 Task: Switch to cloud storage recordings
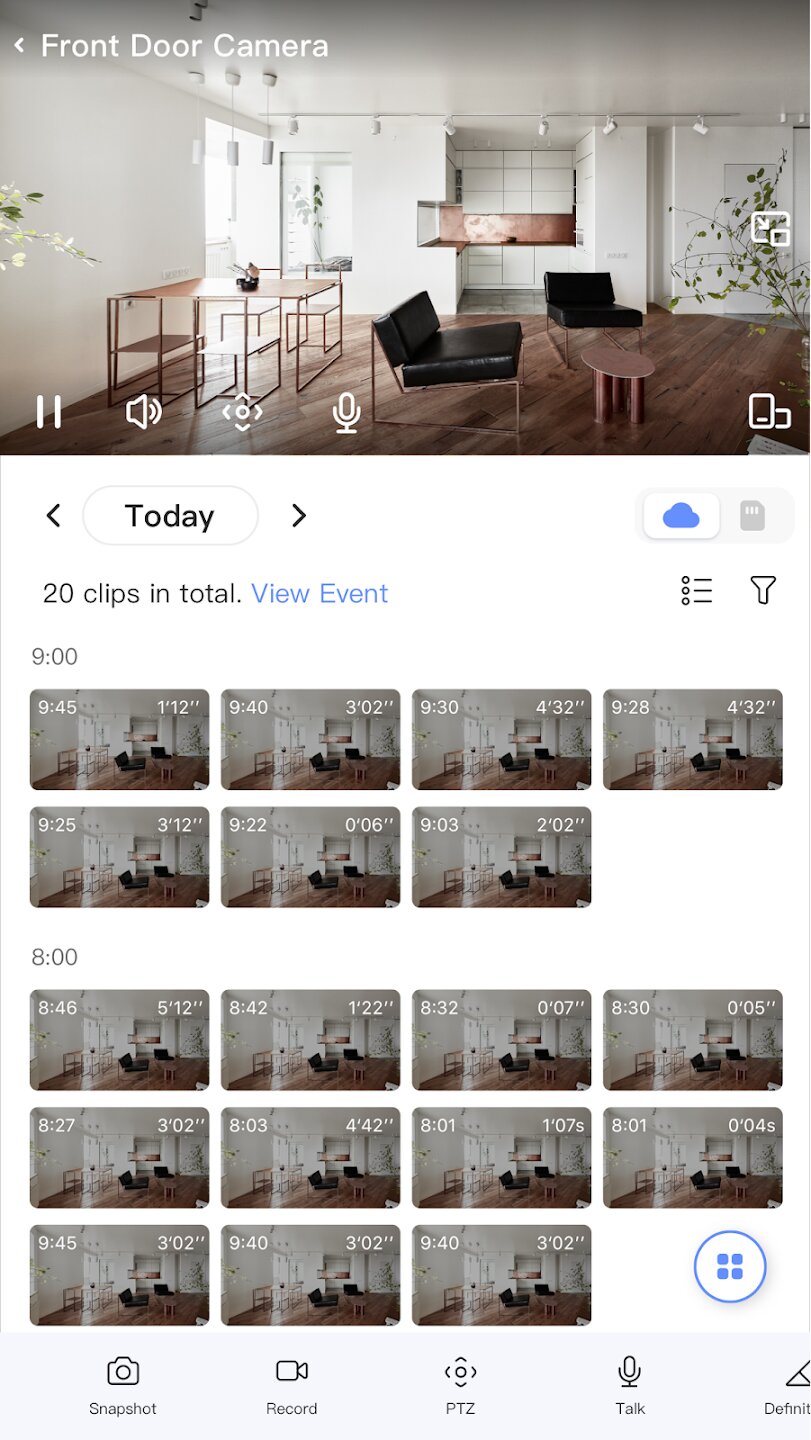pyautogui.click(x=681, y=516)
